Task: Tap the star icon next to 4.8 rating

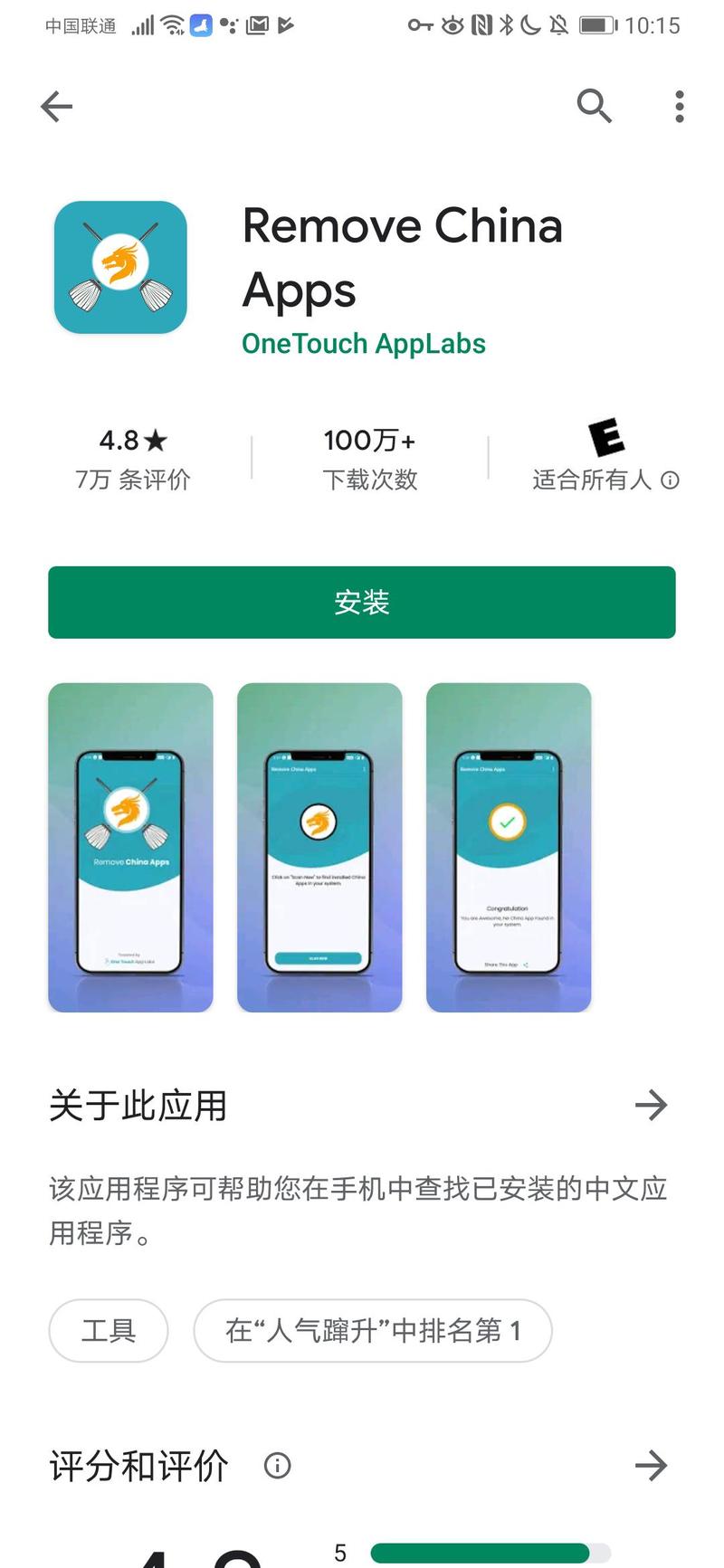Action: [x=156, y=441]
